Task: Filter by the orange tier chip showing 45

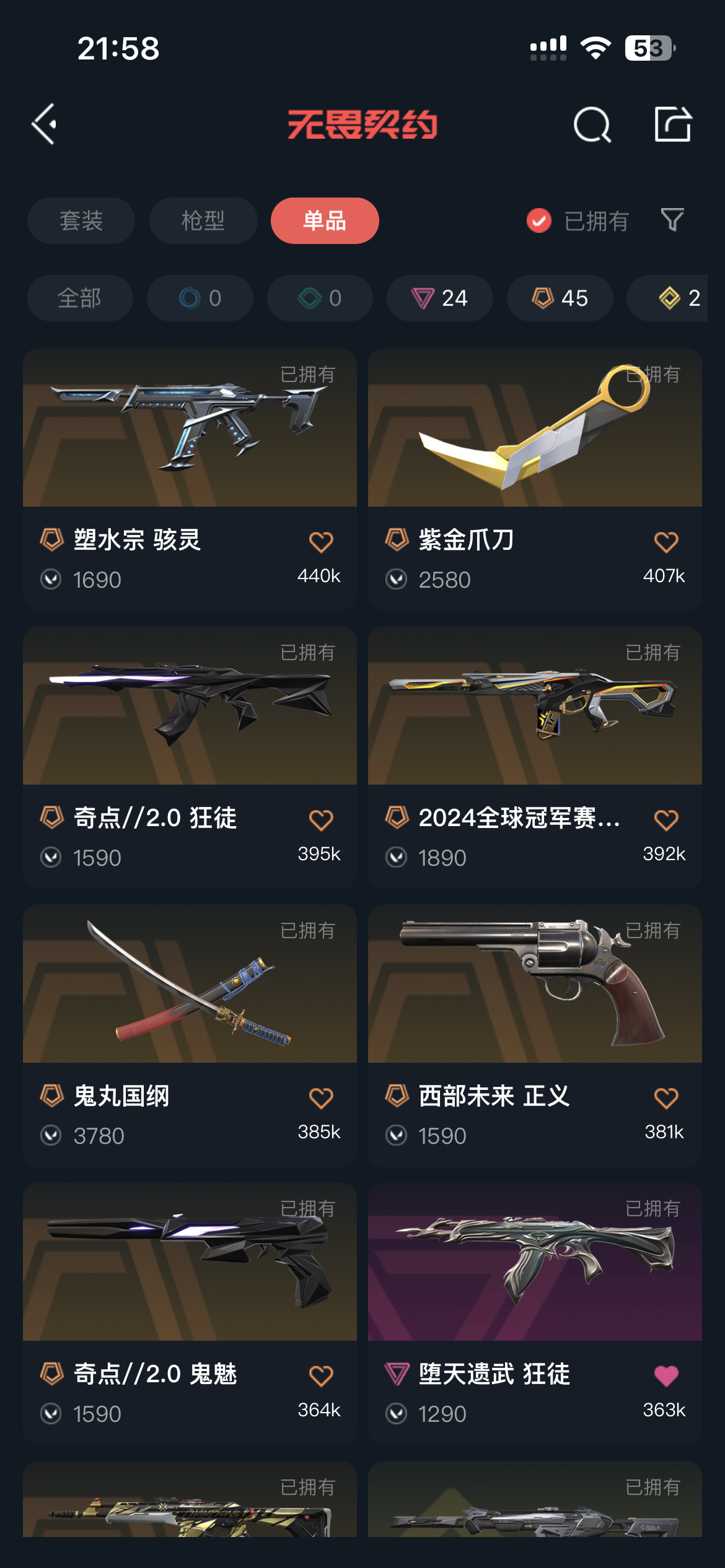Action: point(560,298)
